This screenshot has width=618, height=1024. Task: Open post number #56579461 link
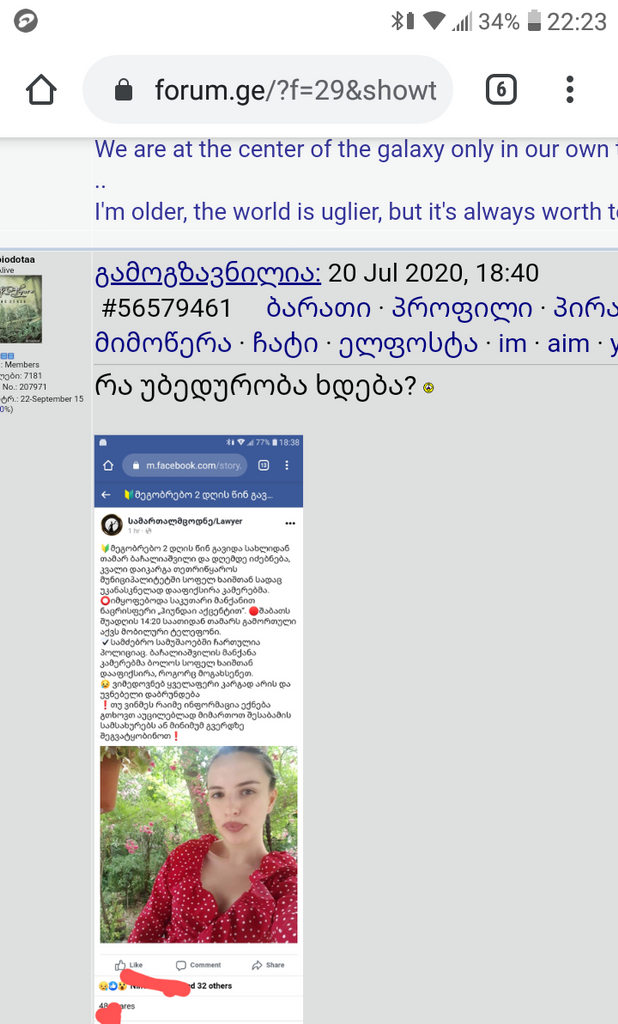tap(167, 308)
